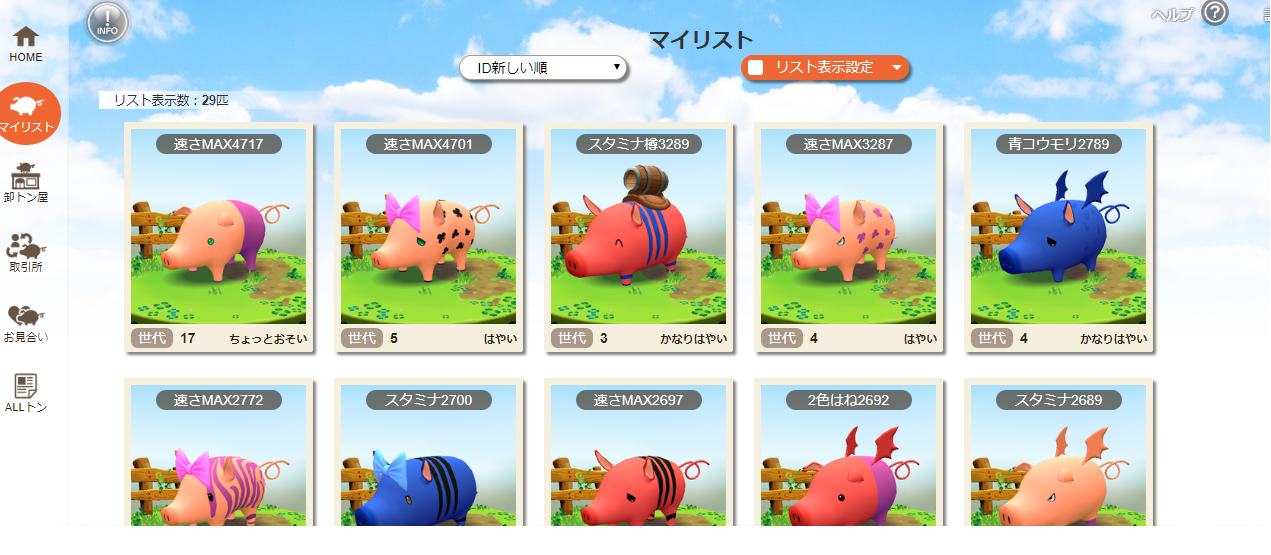Open the 2色はね2692 pig card

(x=849, y=460)
